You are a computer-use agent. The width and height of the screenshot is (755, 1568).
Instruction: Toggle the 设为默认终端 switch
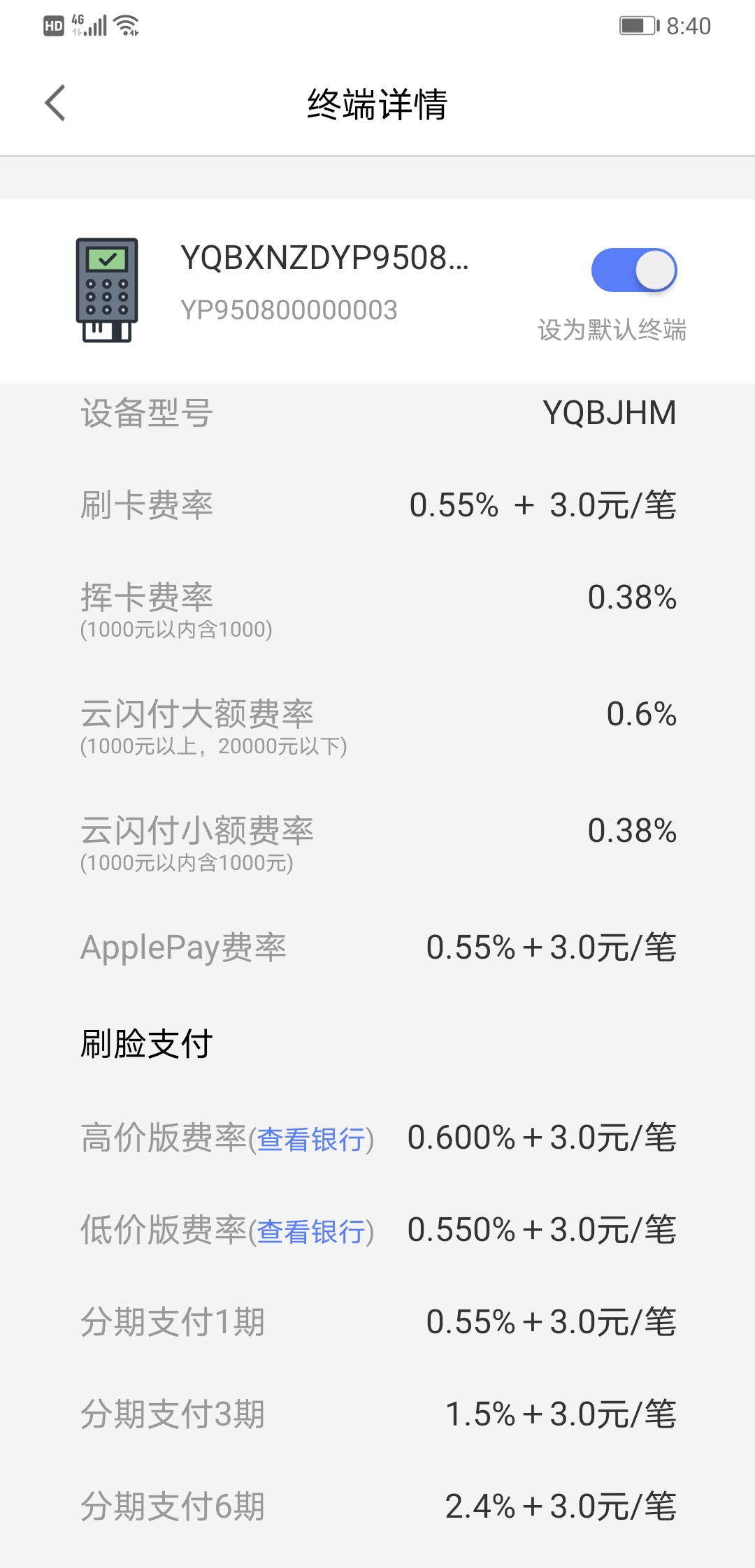click(633, 270)
